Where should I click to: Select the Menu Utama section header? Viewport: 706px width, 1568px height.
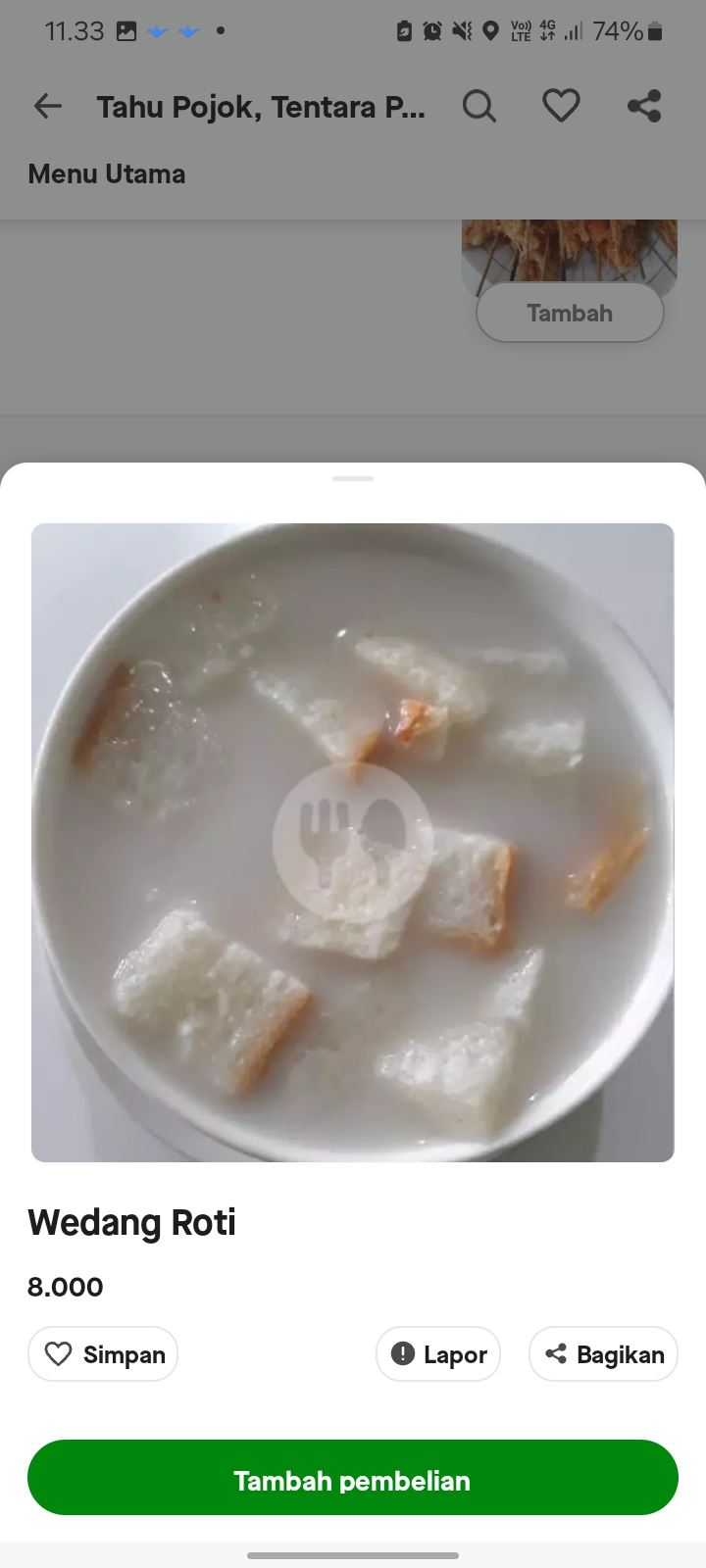click(106, 173)
